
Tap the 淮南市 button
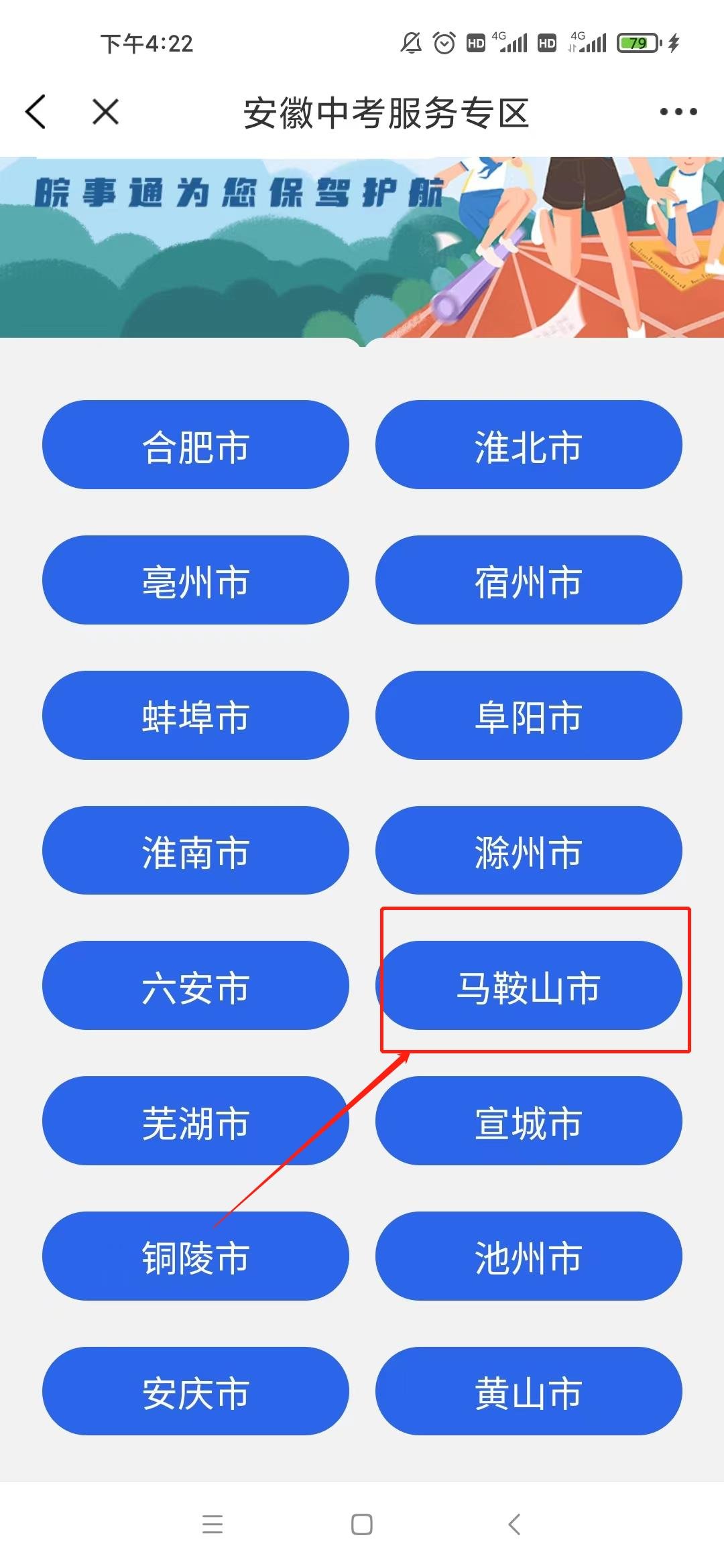click(195, 850)
